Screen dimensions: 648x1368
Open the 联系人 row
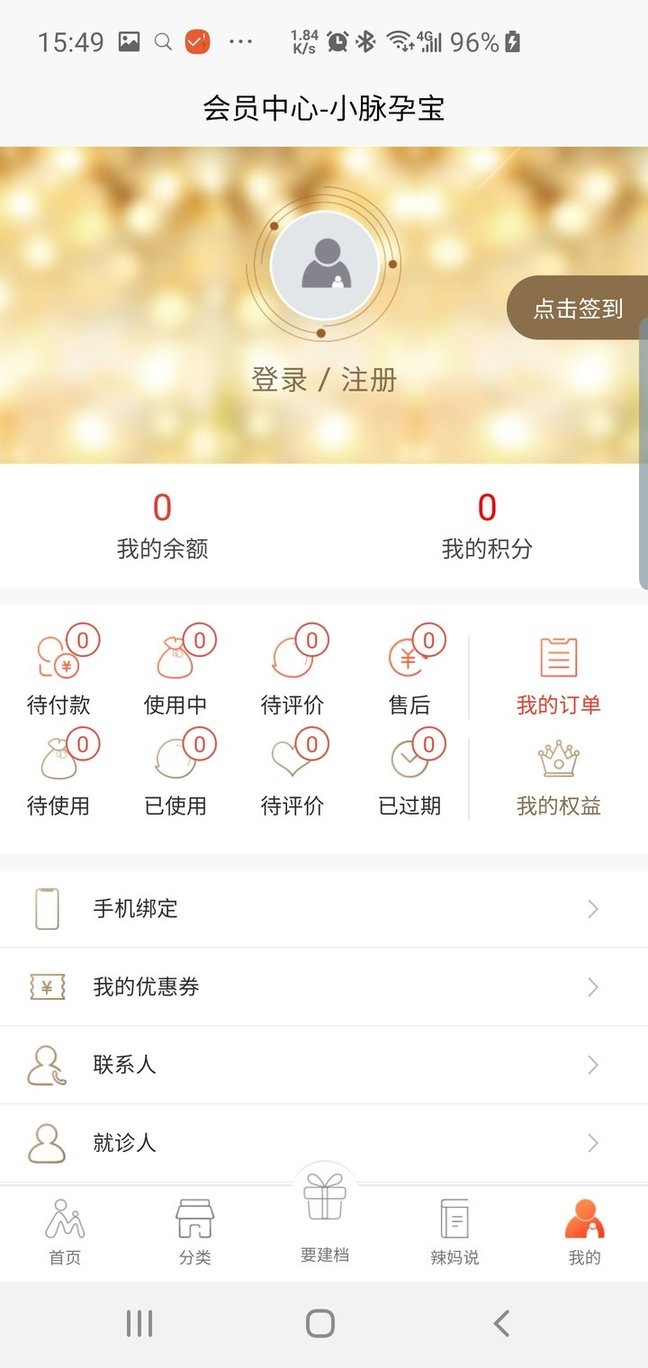324,1065
